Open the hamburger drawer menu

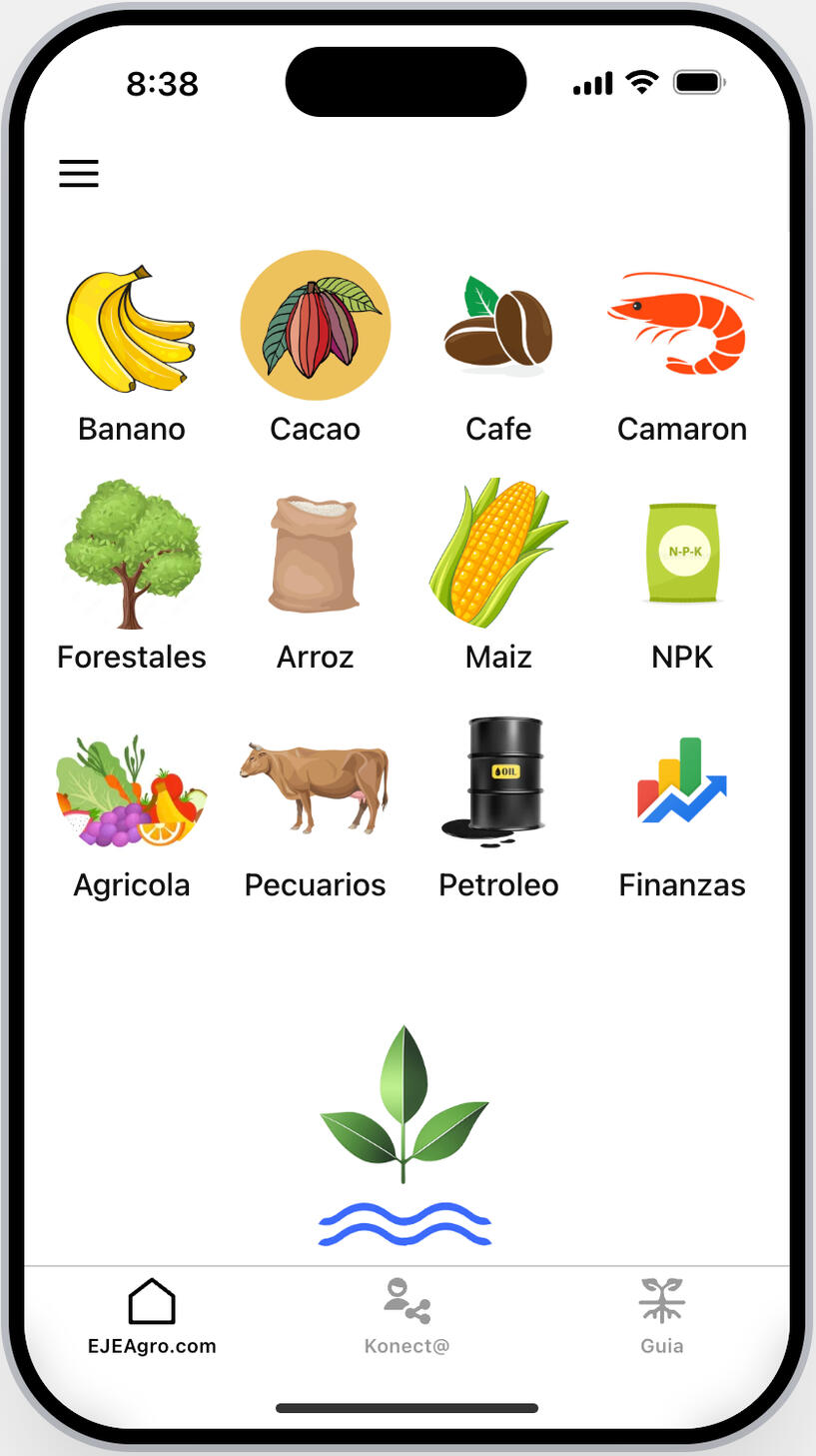tap(79, 174)
